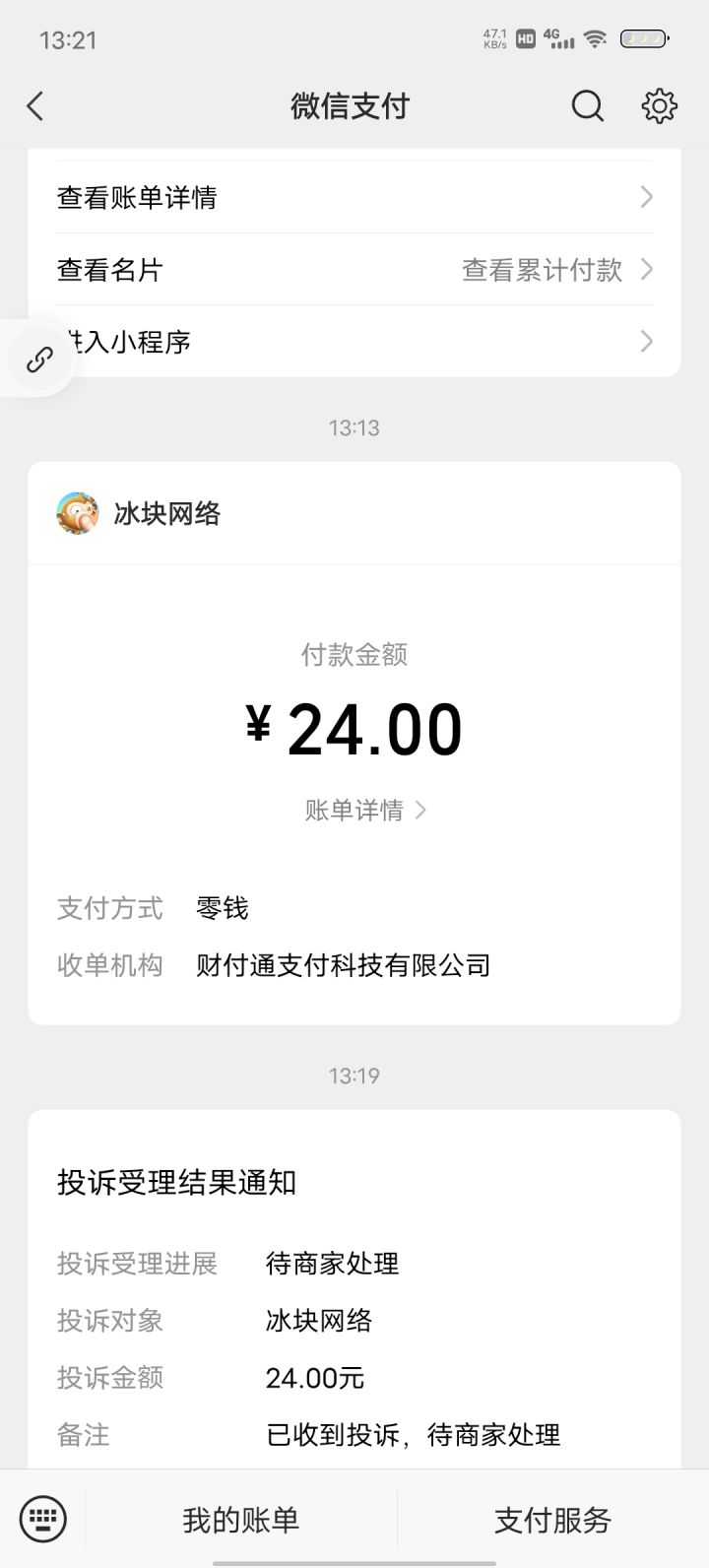The height and width of the screenshot is (1568, 709).
Task: Open the search magnifier icon
Action: point(587,106)
